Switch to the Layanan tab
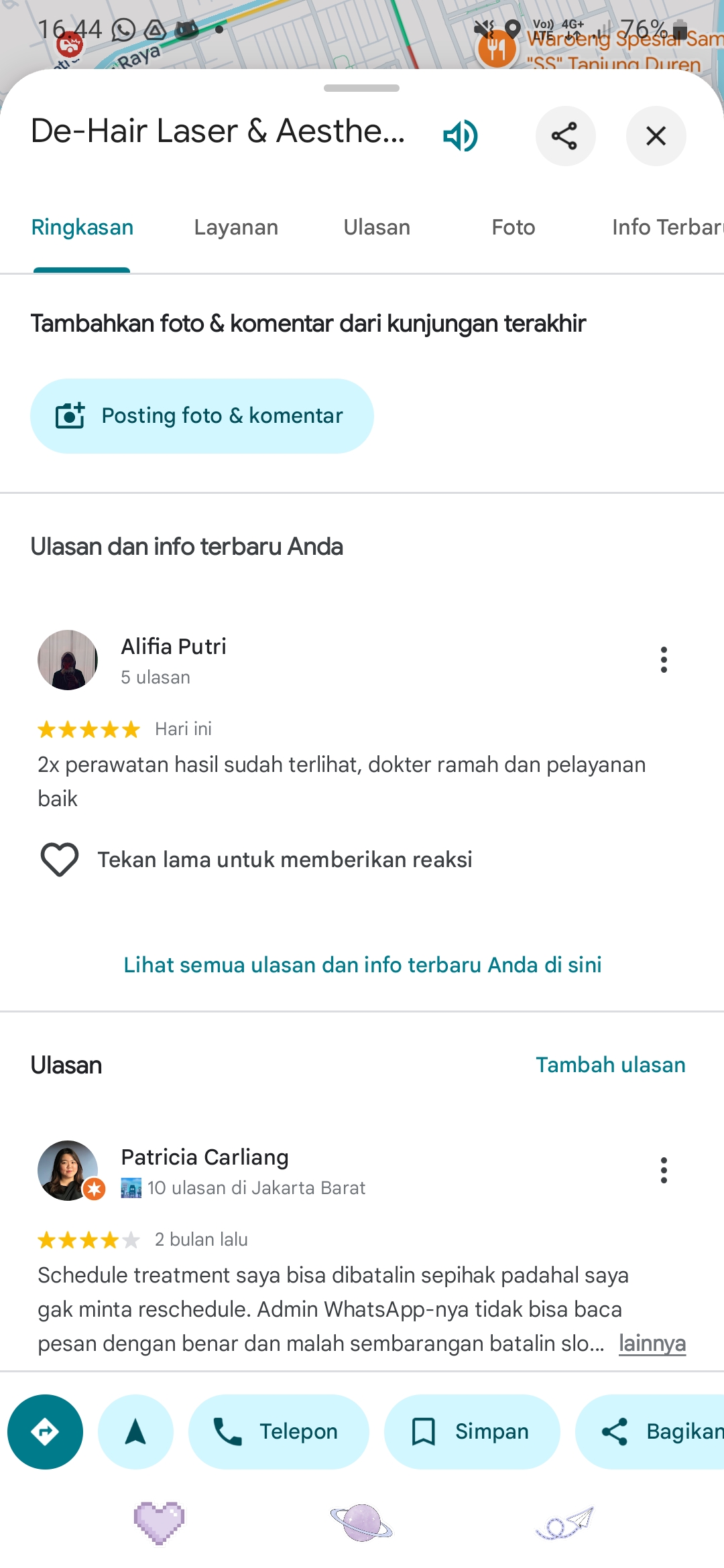Screen dimensions: 724x1568 [x=236, y=228]
